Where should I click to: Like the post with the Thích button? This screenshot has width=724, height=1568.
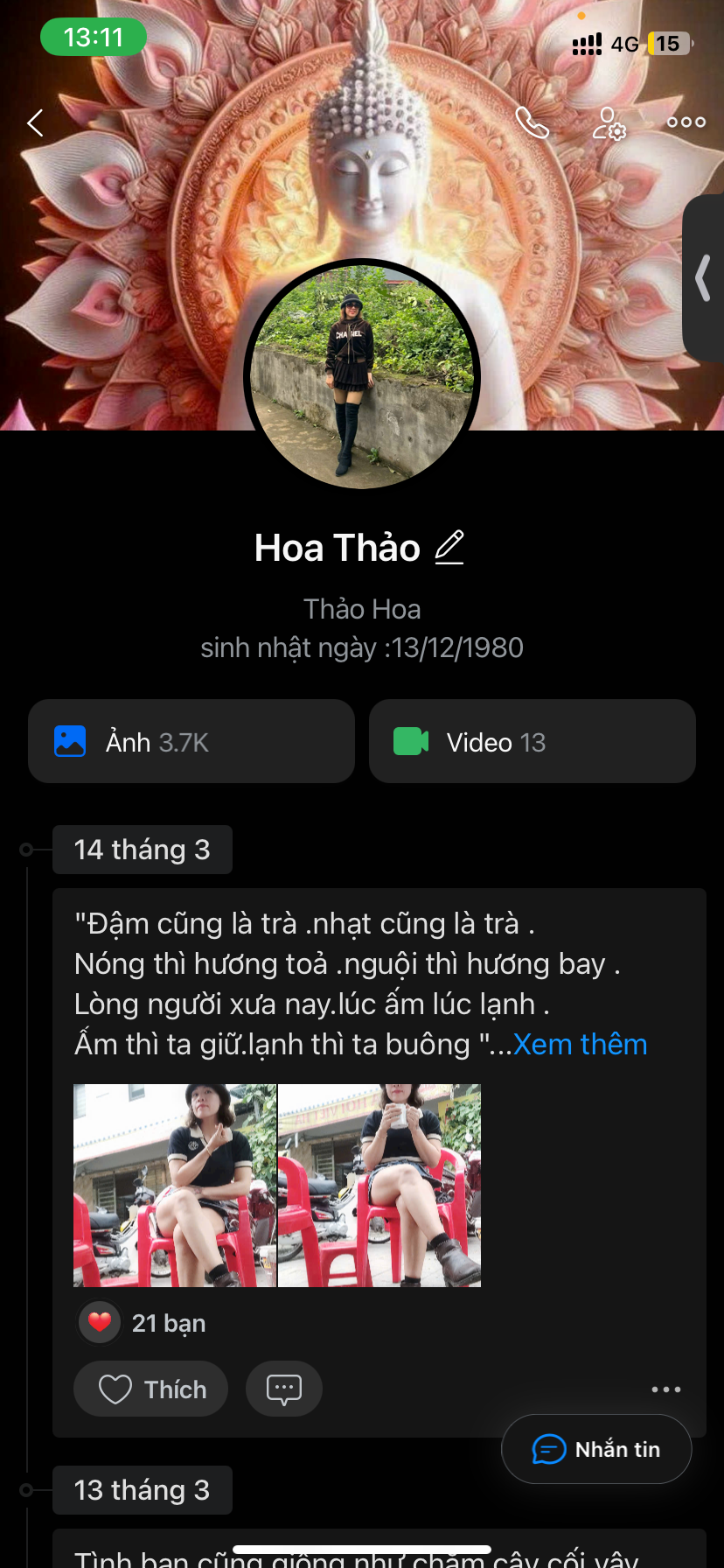coord(151,1389)
